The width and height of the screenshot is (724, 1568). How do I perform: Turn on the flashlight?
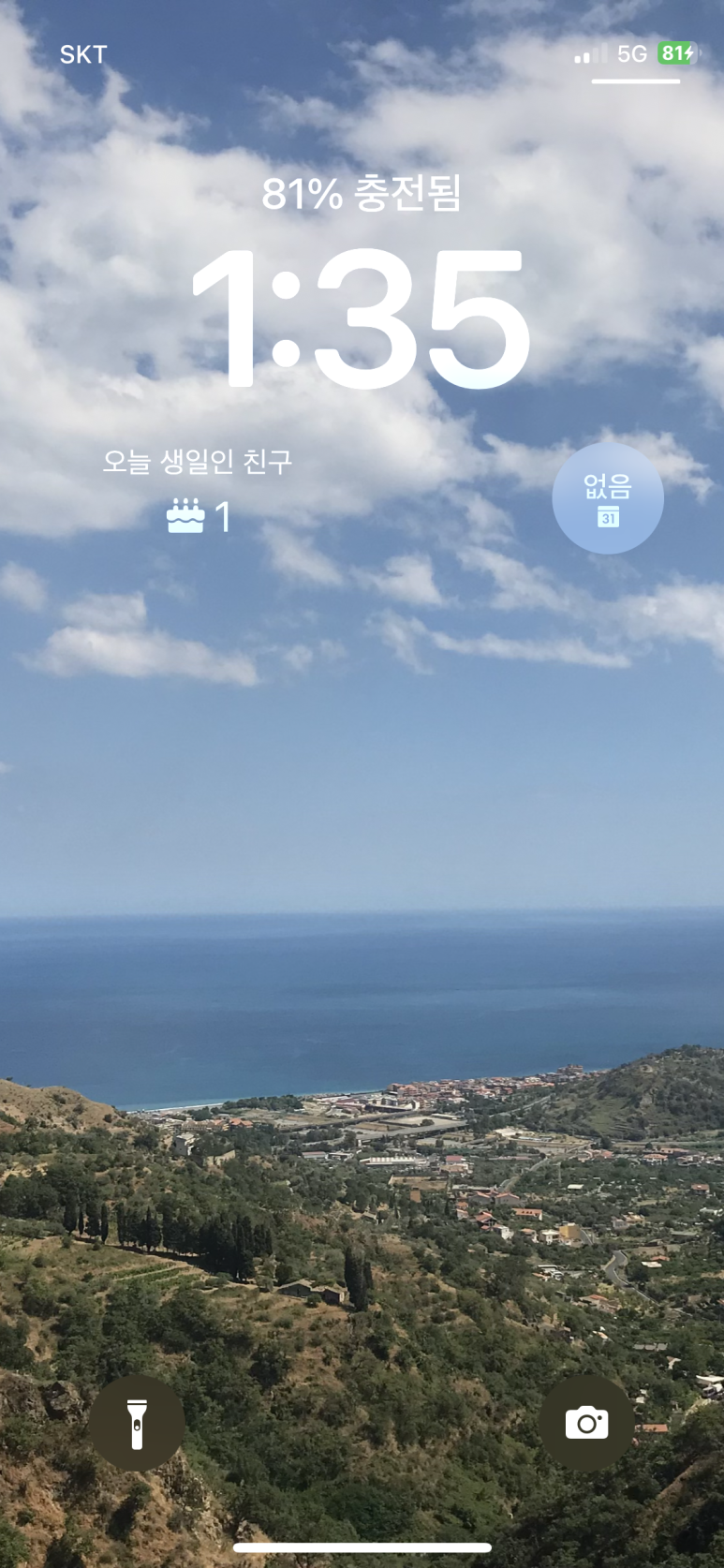[x=137, y=1423]
